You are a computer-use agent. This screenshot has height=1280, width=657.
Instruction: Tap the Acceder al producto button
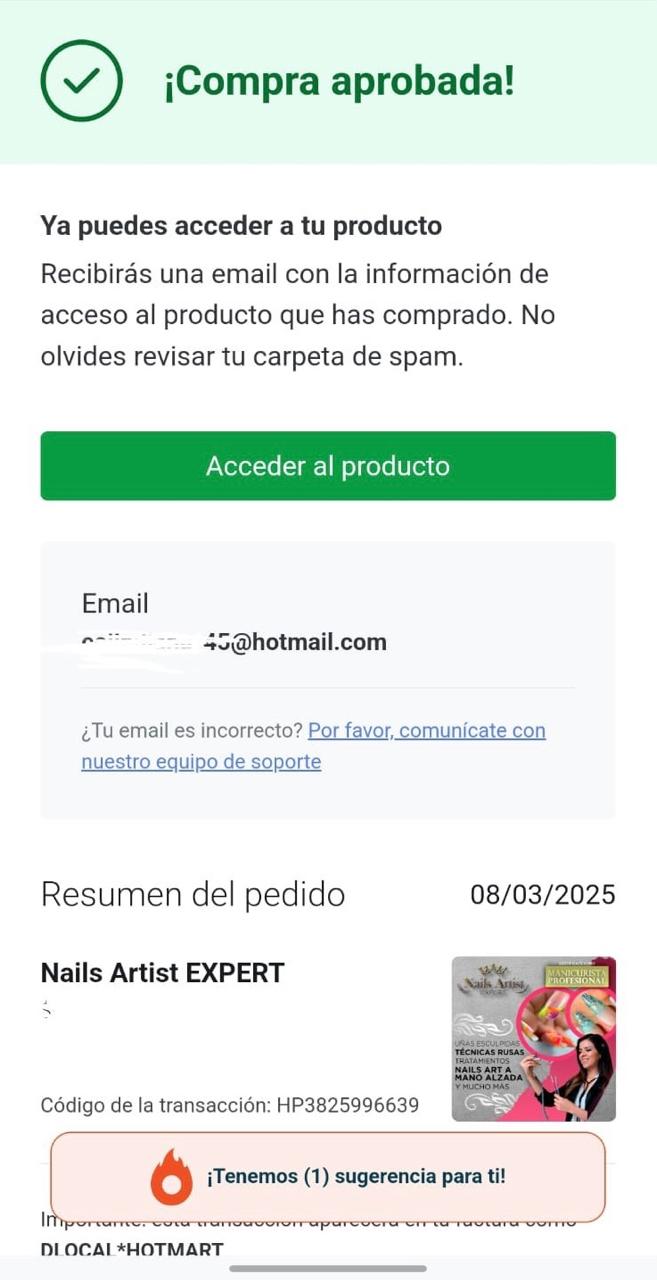(328, 466)
